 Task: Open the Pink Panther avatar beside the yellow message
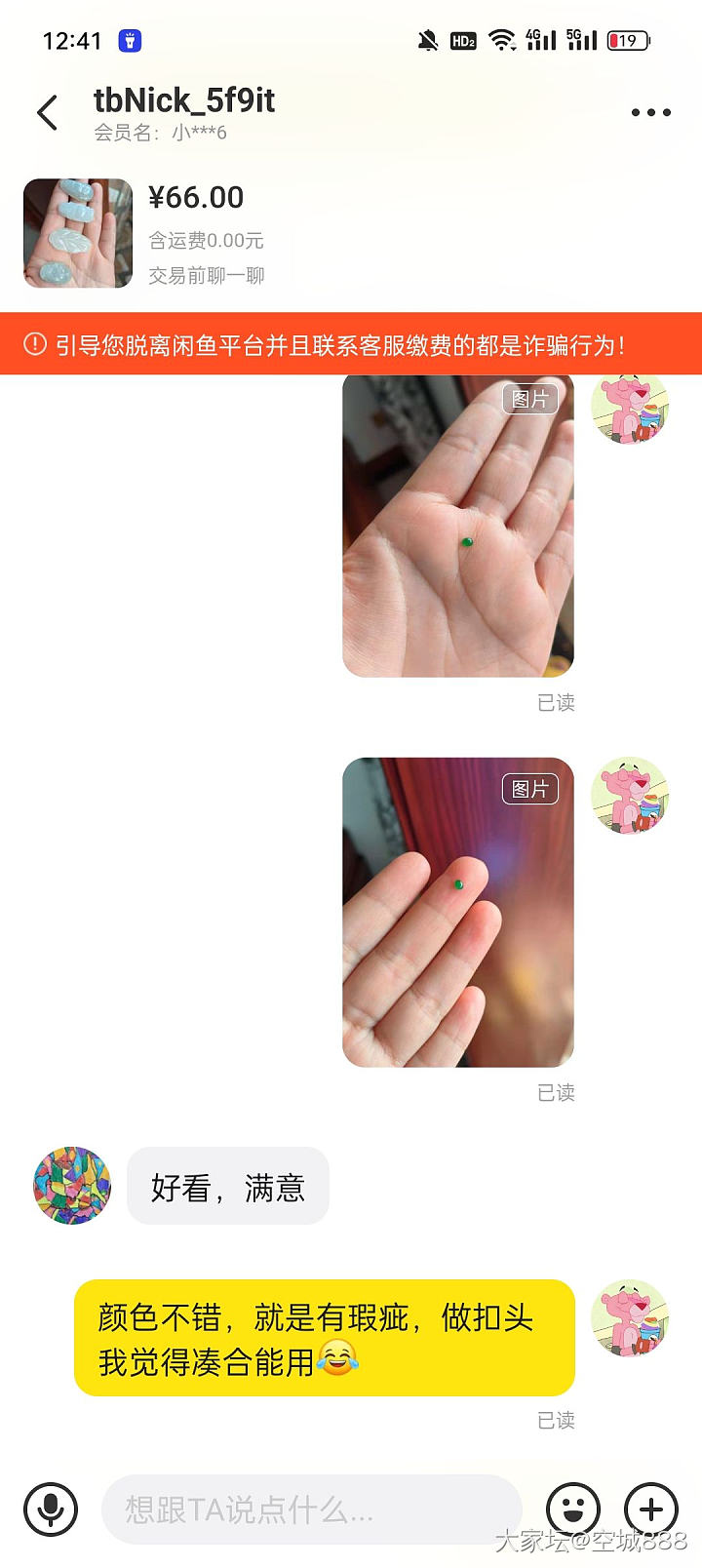(630, 1318)
